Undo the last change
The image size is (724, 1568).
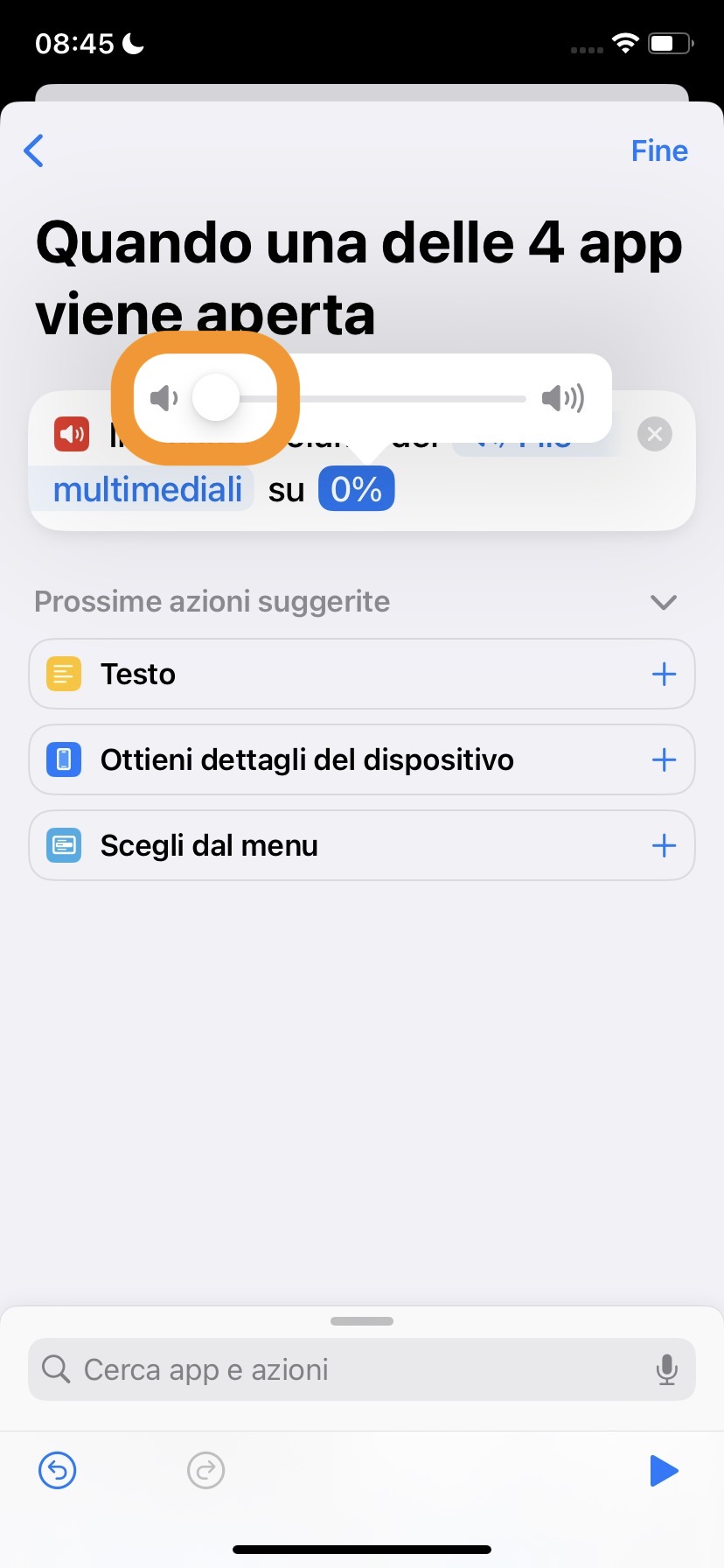(x=58, y=1470)
